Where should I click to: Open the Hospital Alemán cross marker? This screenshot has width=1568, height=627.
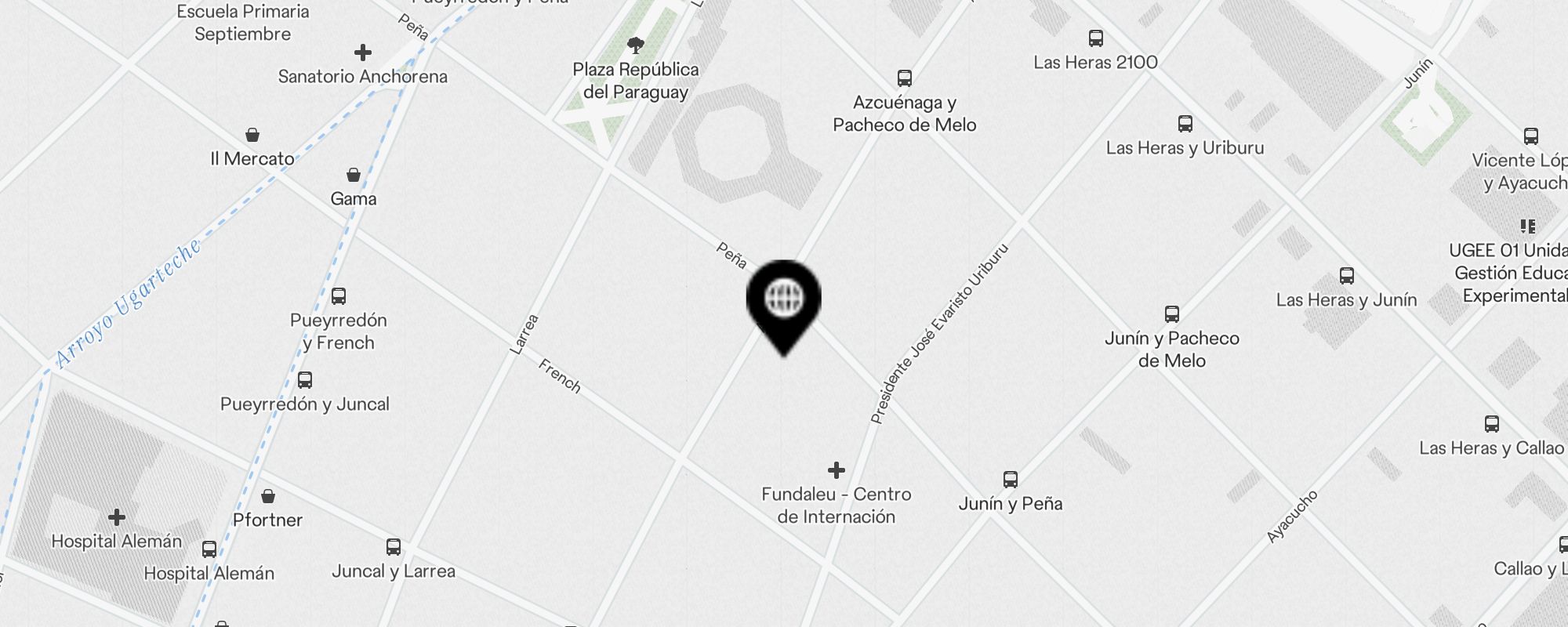pyautogui.click(x=117, y=517)
